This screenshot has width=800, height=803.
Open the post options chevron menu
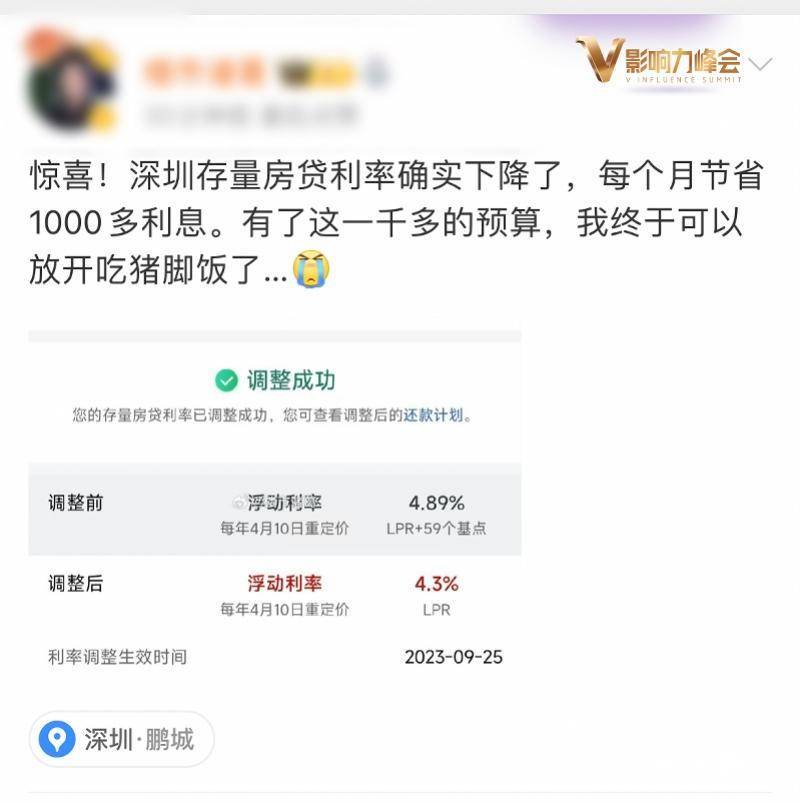(x=760, y=64)
